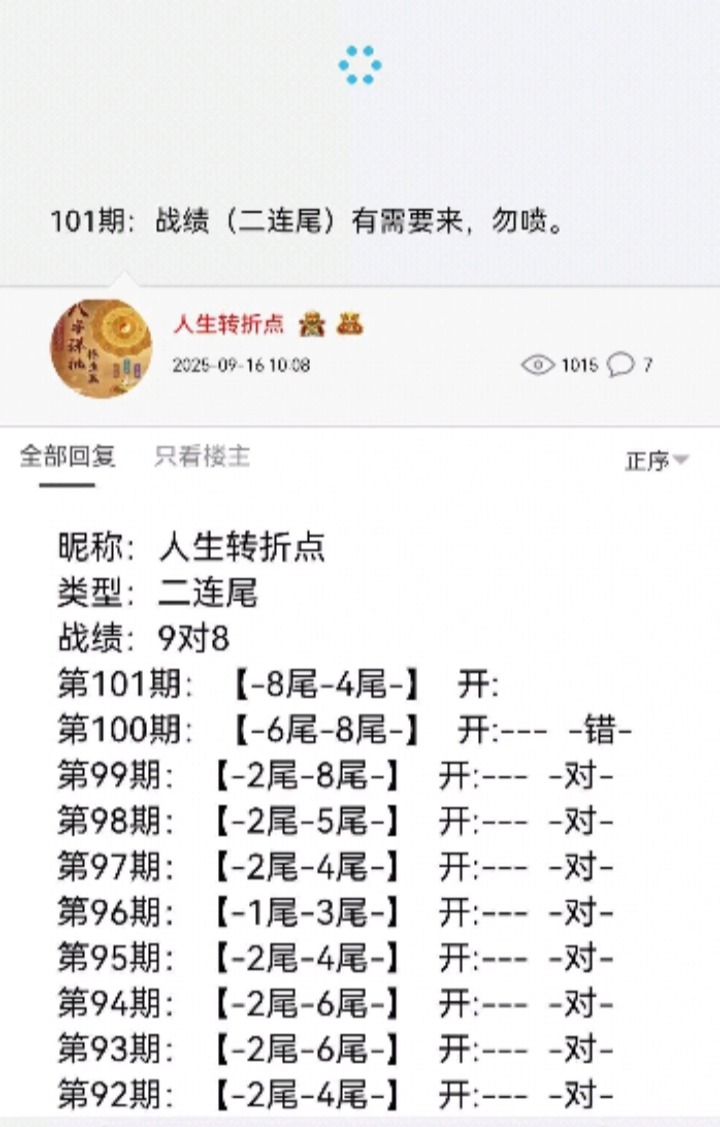Switch to the 全部回复 tab
Image resolution: width=720 pixels, height=1127 pixels.
(68, 457)
